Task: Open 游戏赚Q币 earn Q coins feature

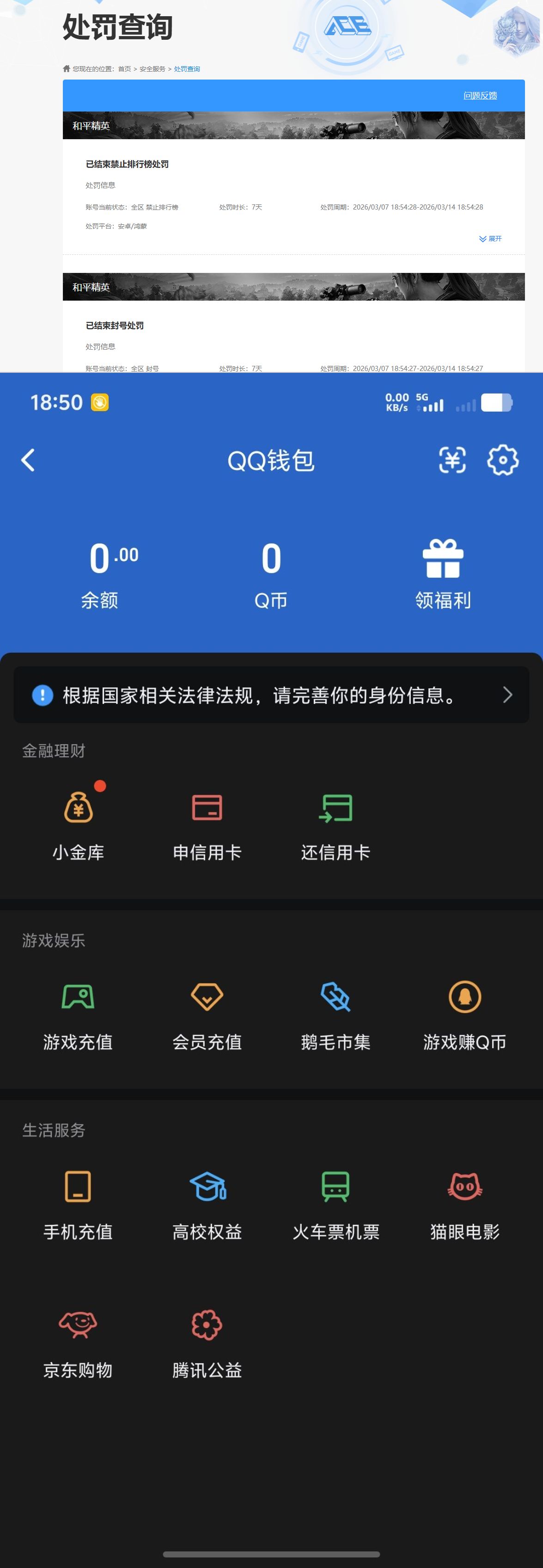Action: click(464, 1012)
